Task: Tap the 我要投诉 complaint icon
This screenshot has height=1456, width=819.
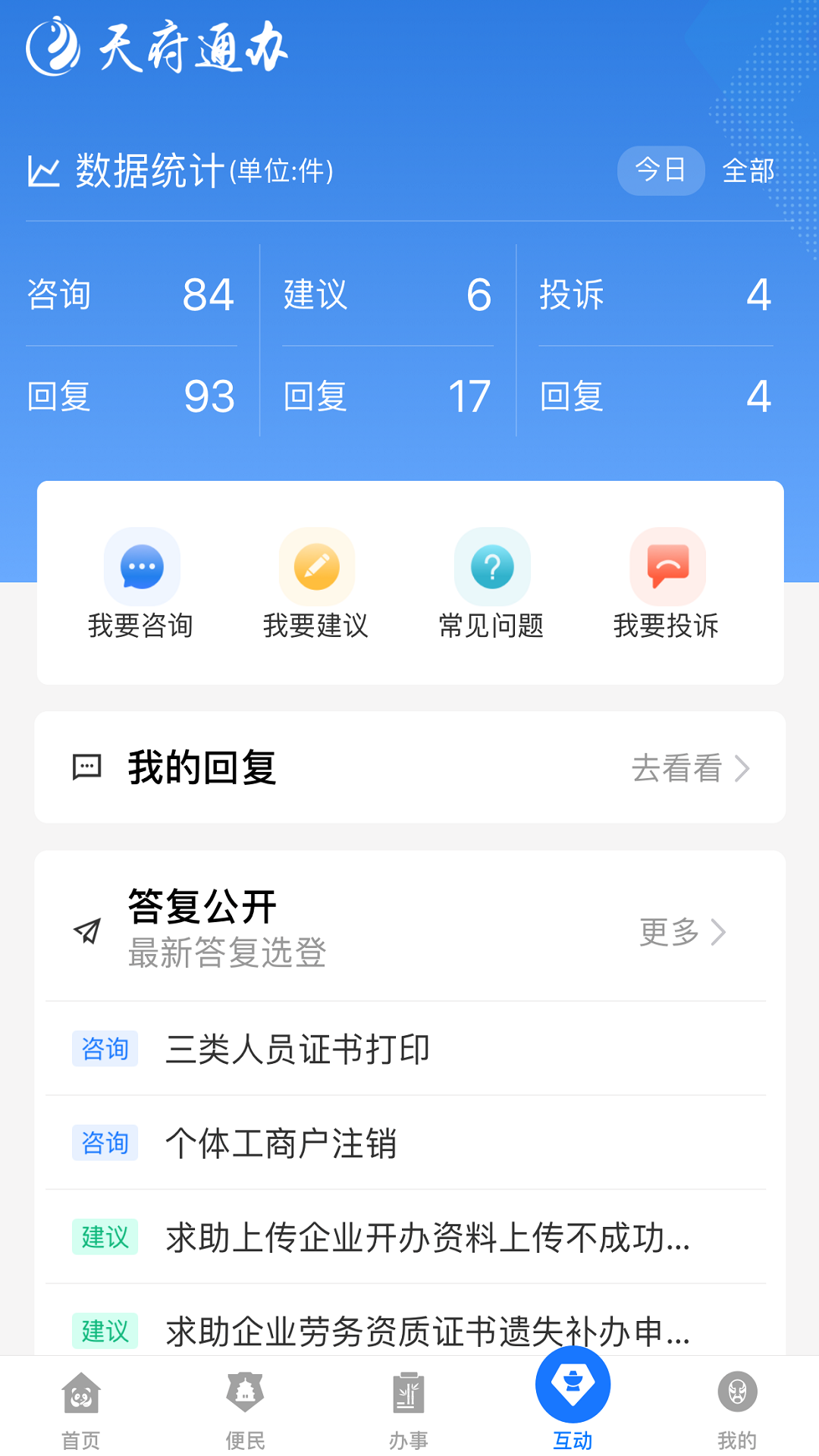Action: click(x=667, y=566)
